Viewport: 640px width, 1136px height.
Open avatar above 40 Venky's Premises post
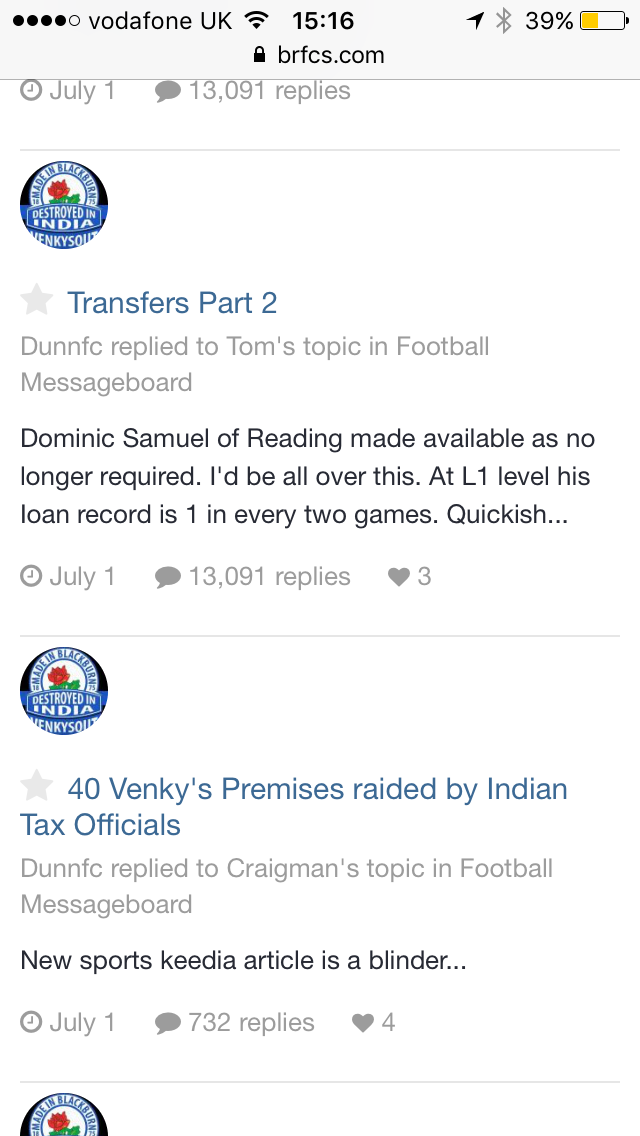64,691
